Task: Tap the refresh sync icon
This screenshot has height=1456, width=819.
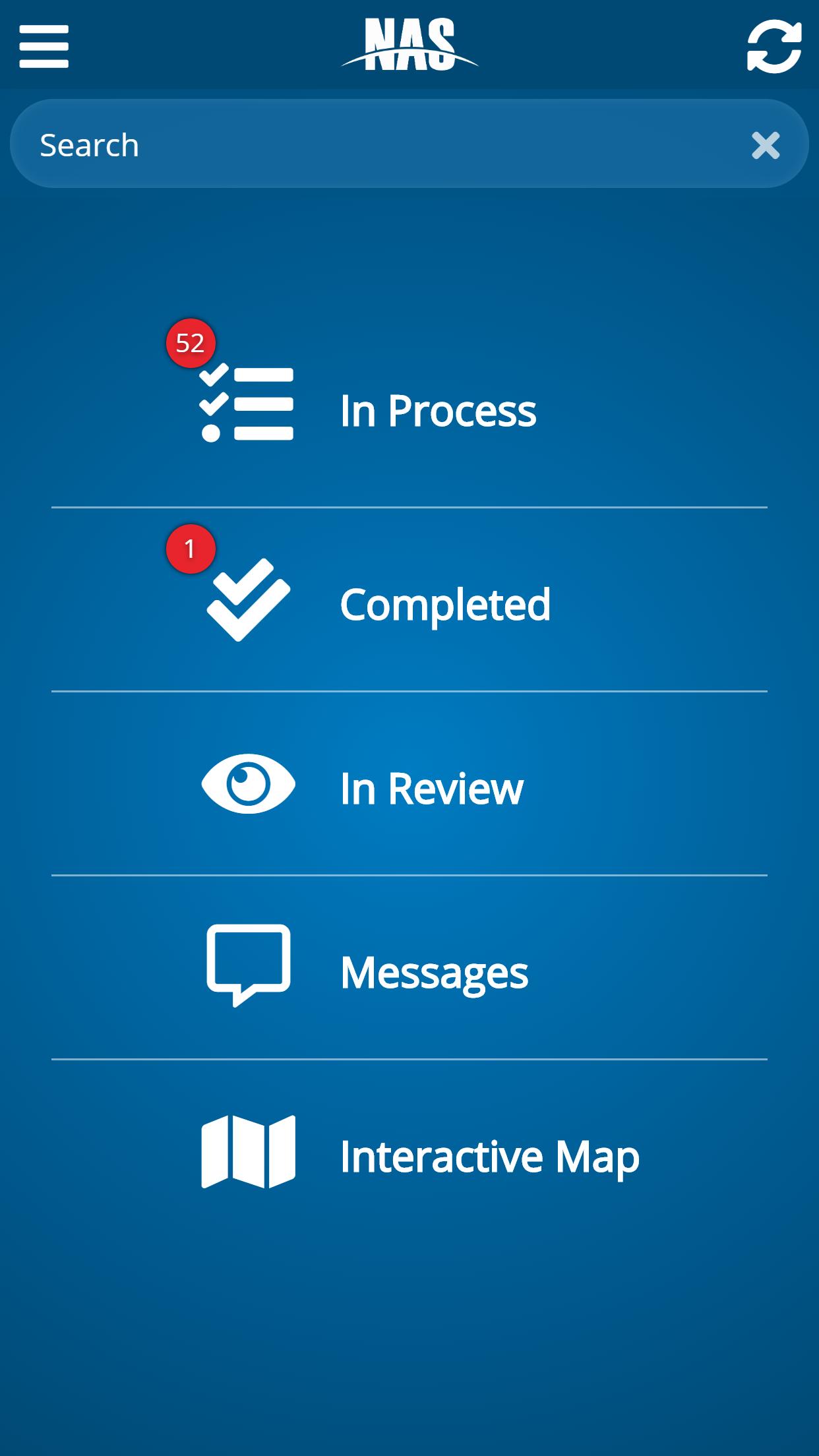Action: click(774, 46)
